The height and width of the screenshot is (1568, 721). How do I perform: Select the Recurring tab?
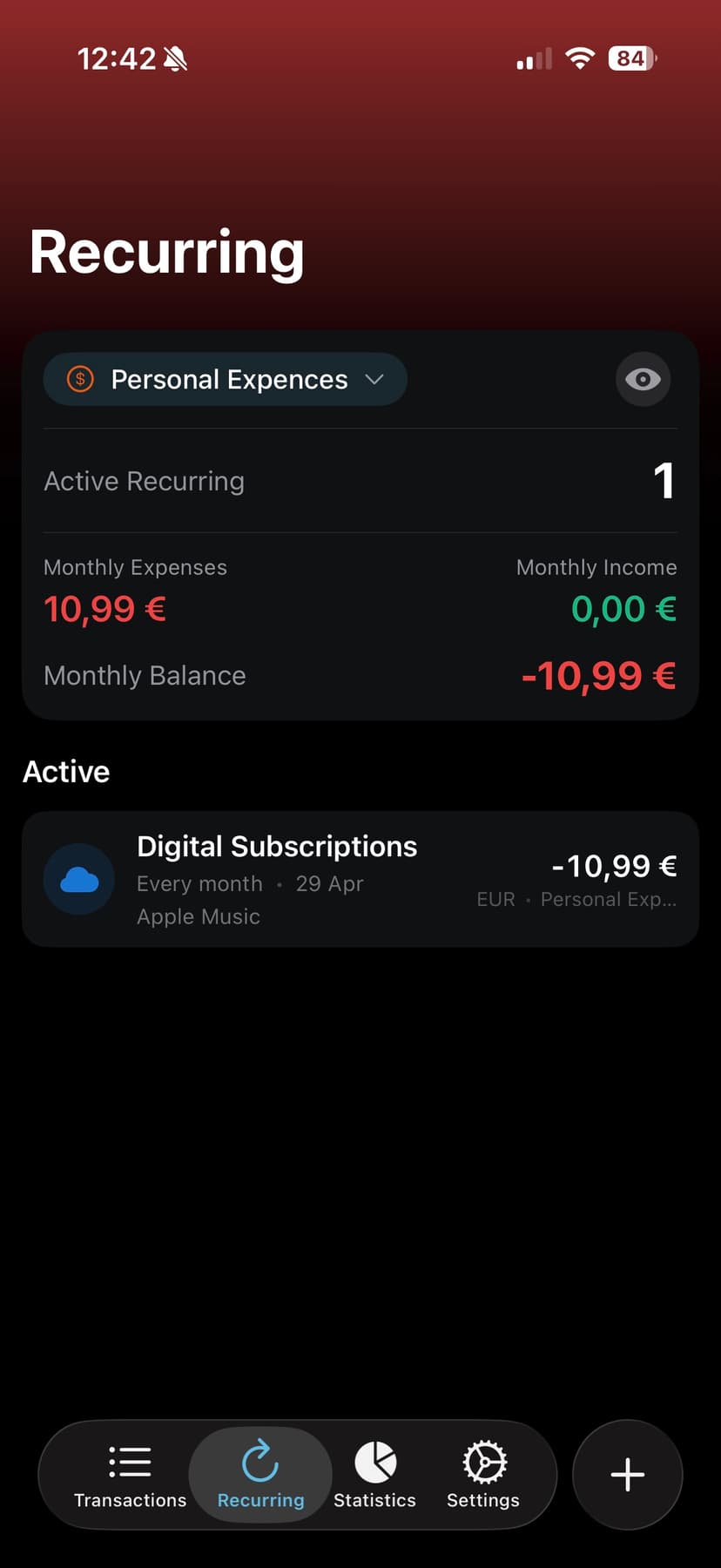(260, 1475)
